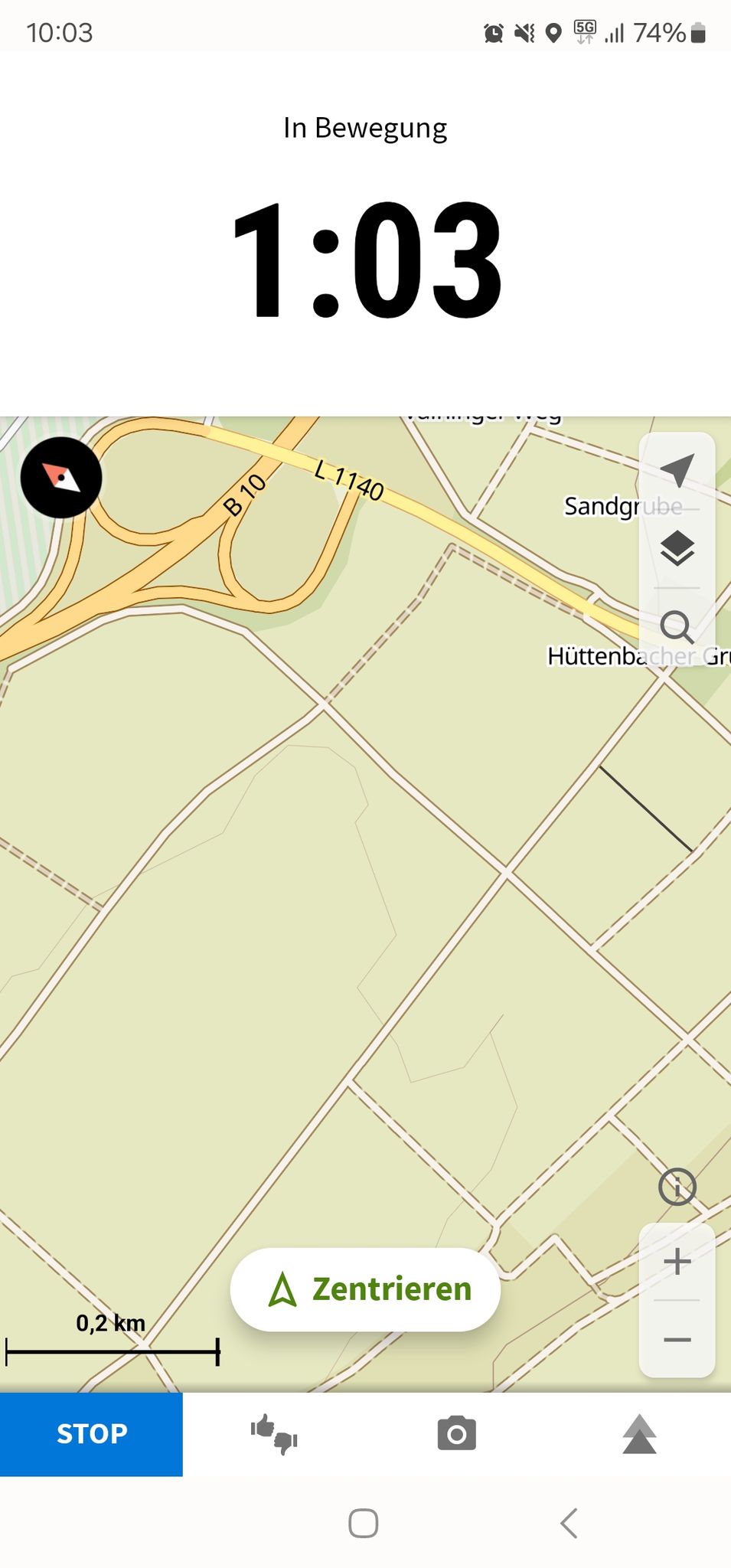Image resolution: width=731 pixels, height=1568 pixels.
Task: Open the map layers selector
Action: tap(677, 548)
